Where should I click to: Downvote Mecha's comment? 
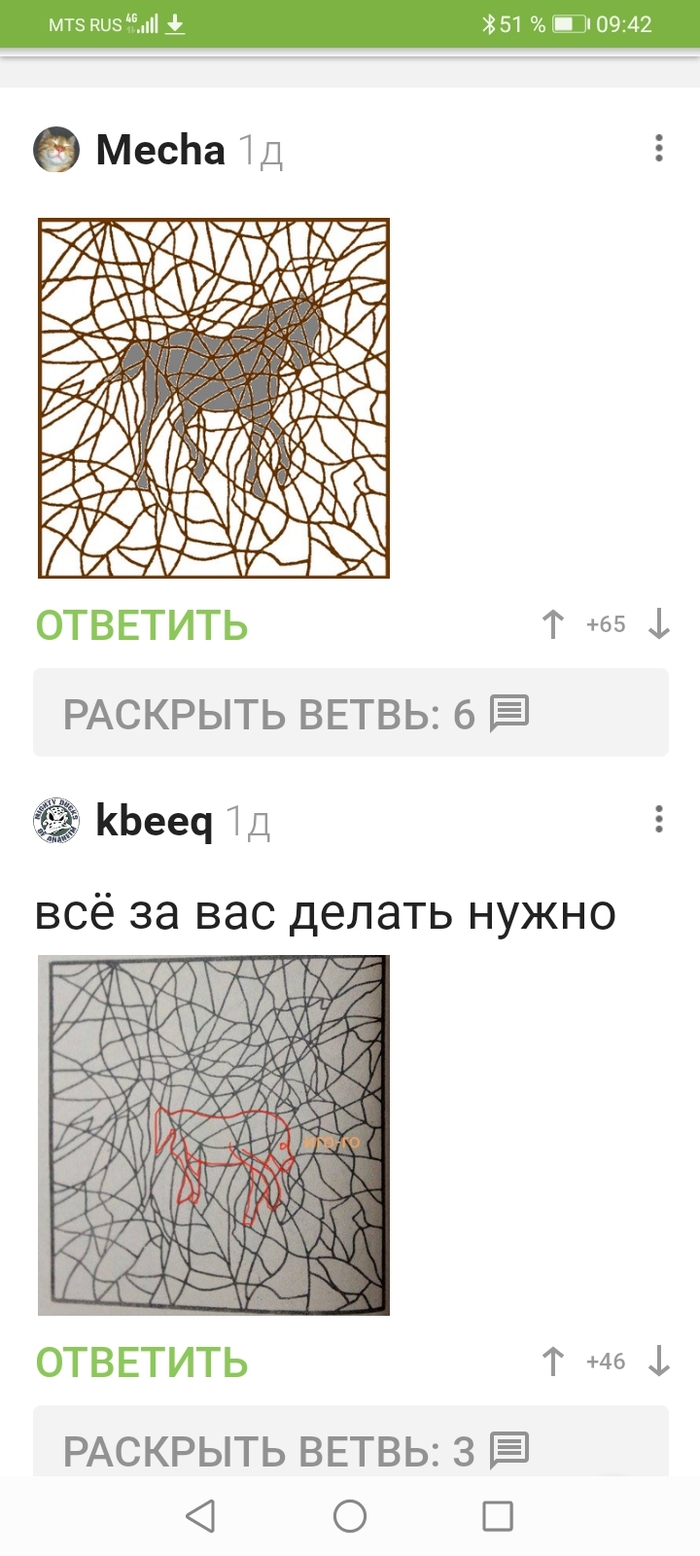pos(658,625)
